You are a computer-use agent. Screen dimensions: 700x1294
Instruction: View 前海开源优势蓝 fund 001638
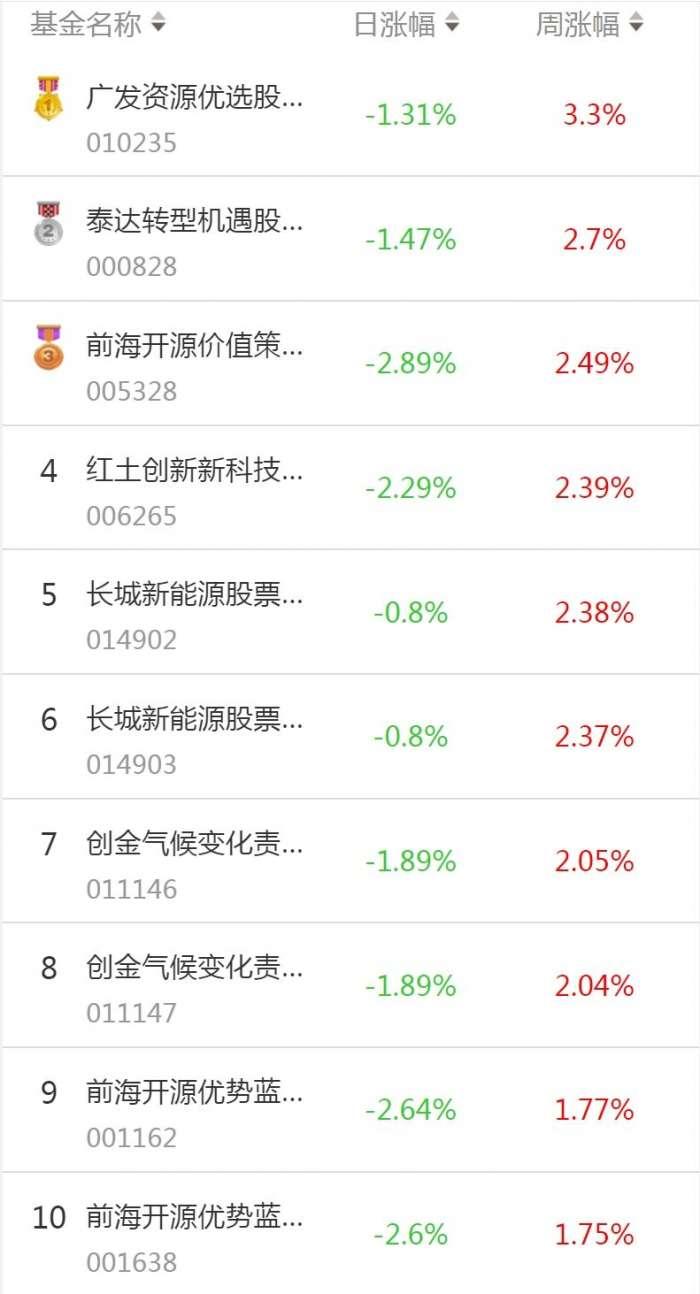(350, 1233)
